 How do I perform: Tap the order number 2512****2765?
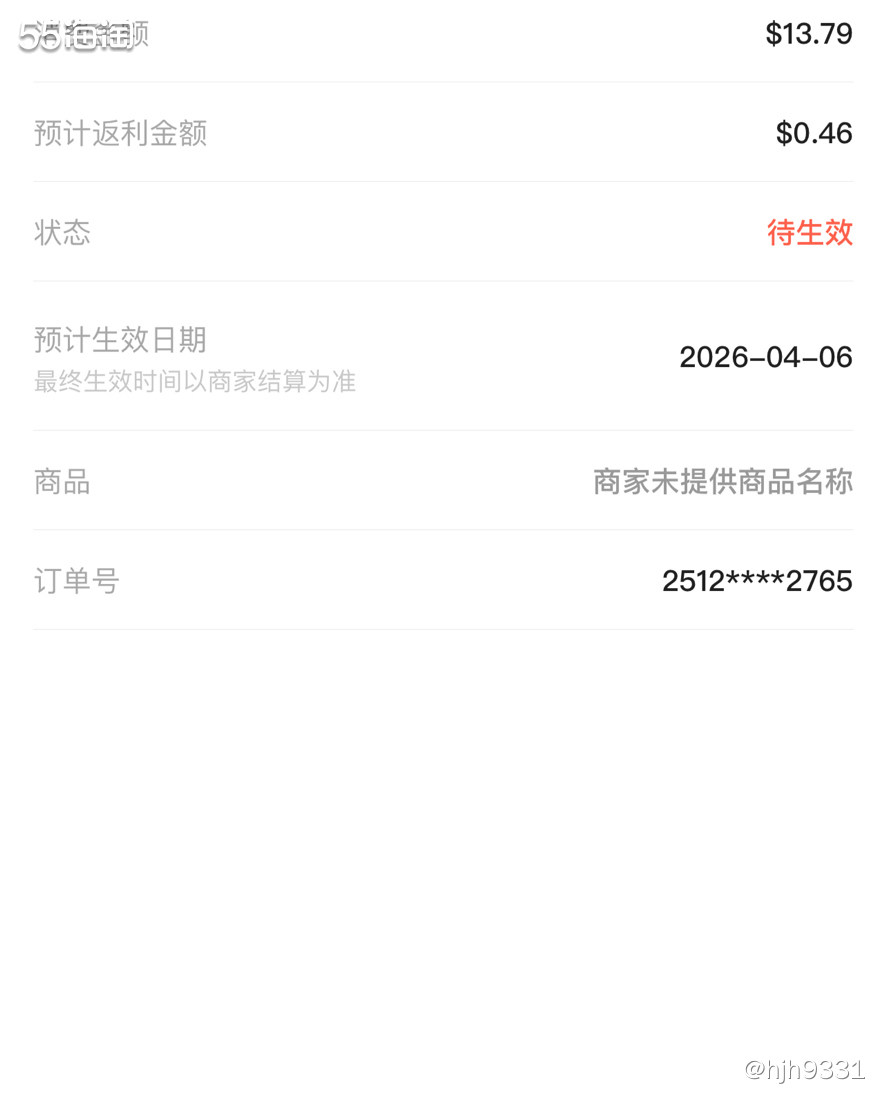757,580
